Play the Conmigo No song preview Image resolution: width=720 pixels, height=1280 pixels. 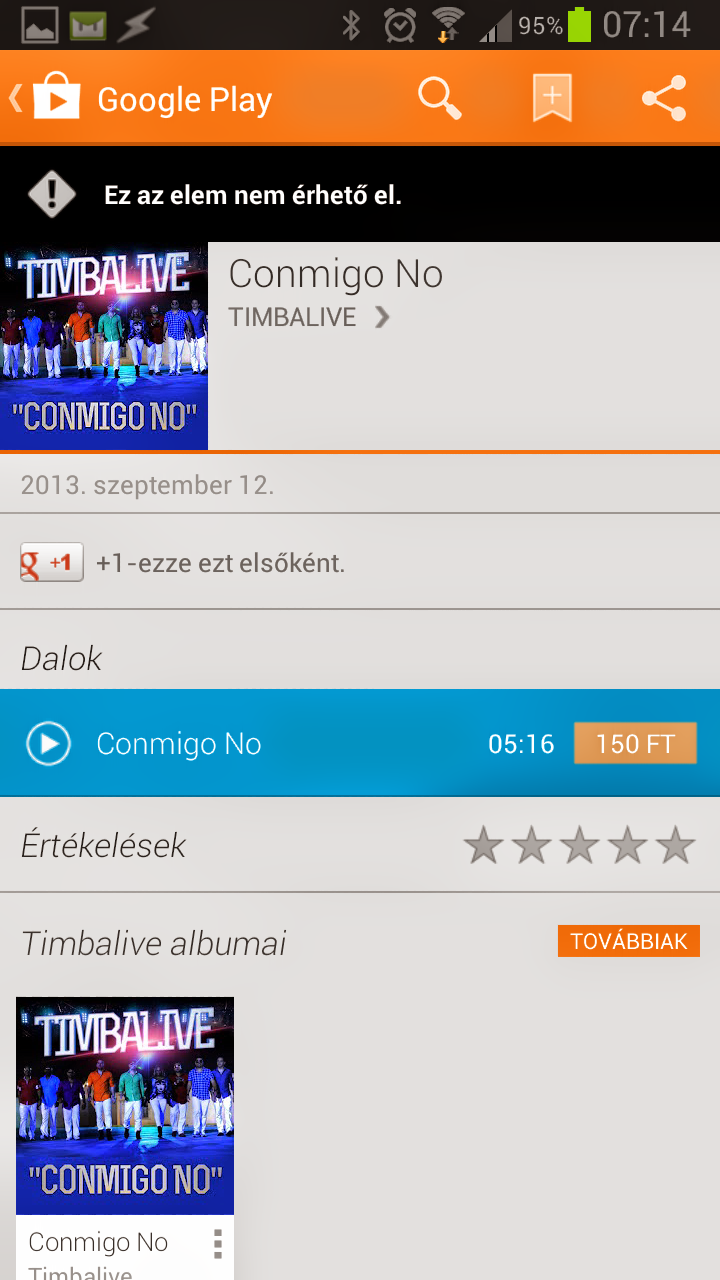pos(48,744)
